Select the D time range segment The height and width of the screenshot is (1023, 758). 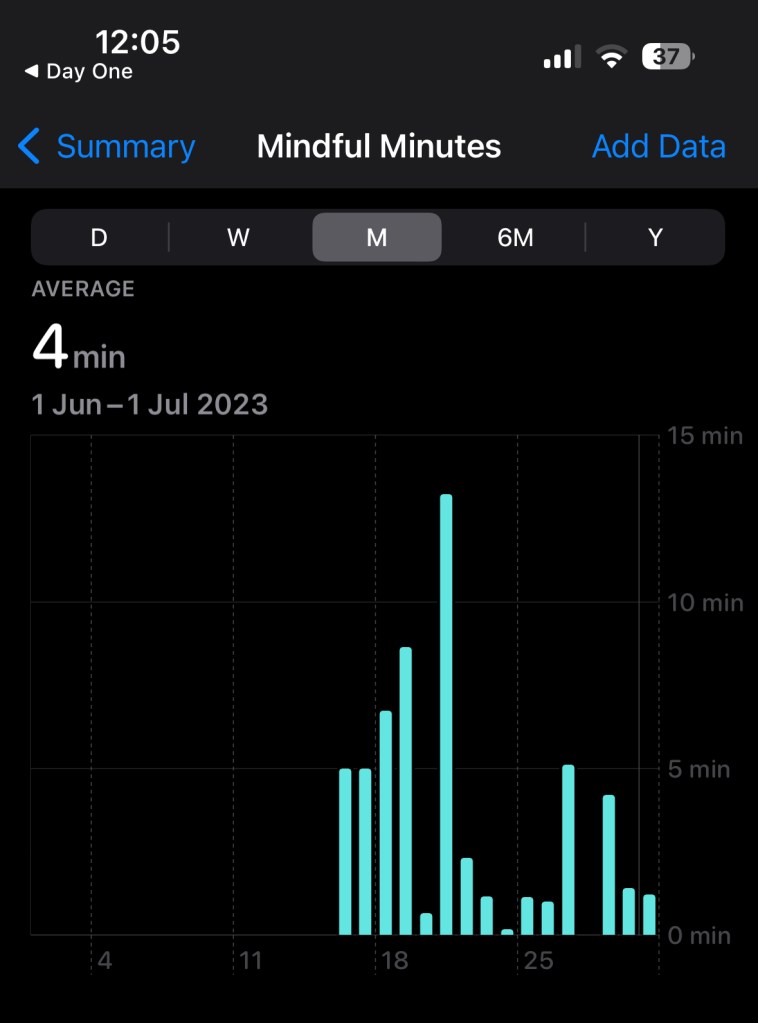click(x=99, y=237)
